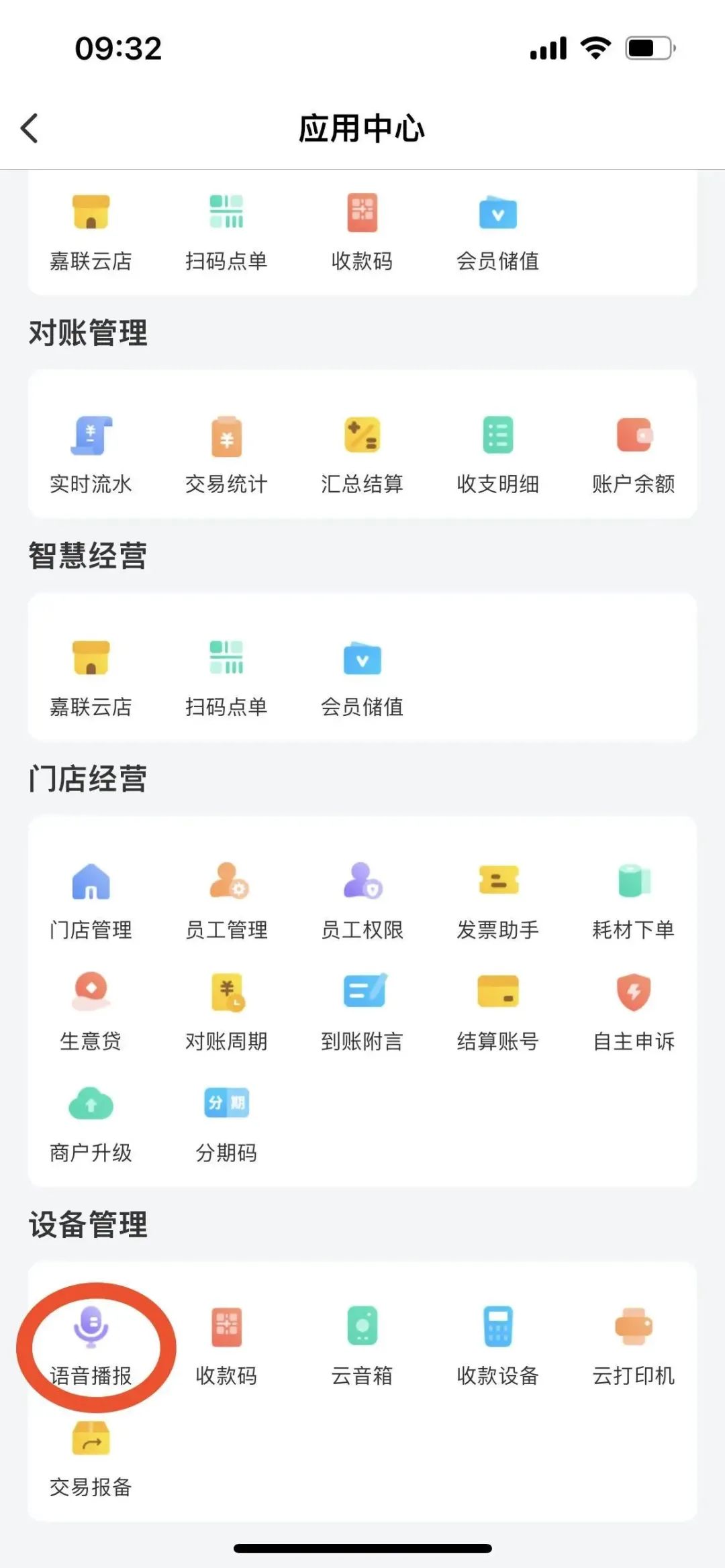This screenshot has height=1568, width=725.
Task: Open 商户升级
Action: tap(91, 1124)
